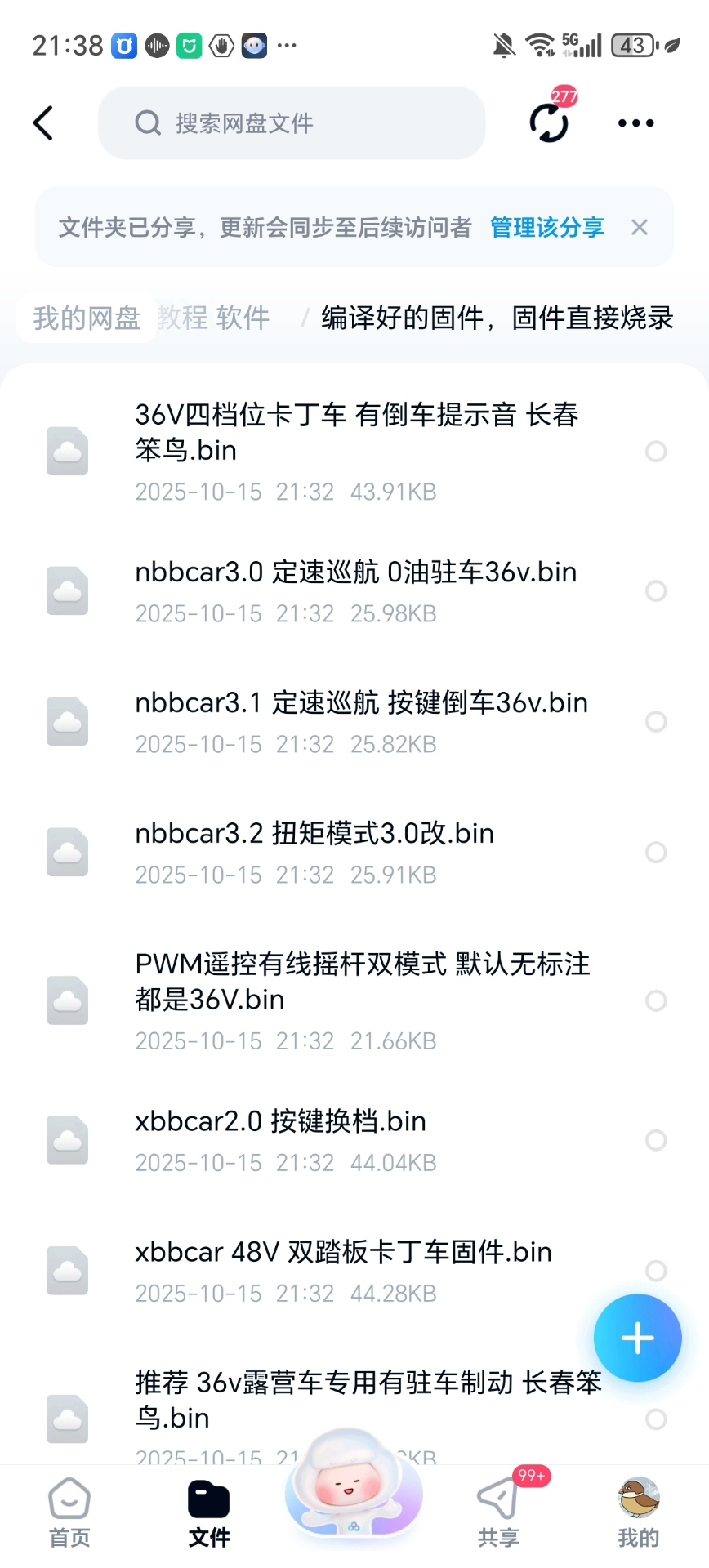The height and width of the screenshot is (1568, 709).
Task: Jump to 我的网盘 in the breadcrumb
Action: coord(87,318)
